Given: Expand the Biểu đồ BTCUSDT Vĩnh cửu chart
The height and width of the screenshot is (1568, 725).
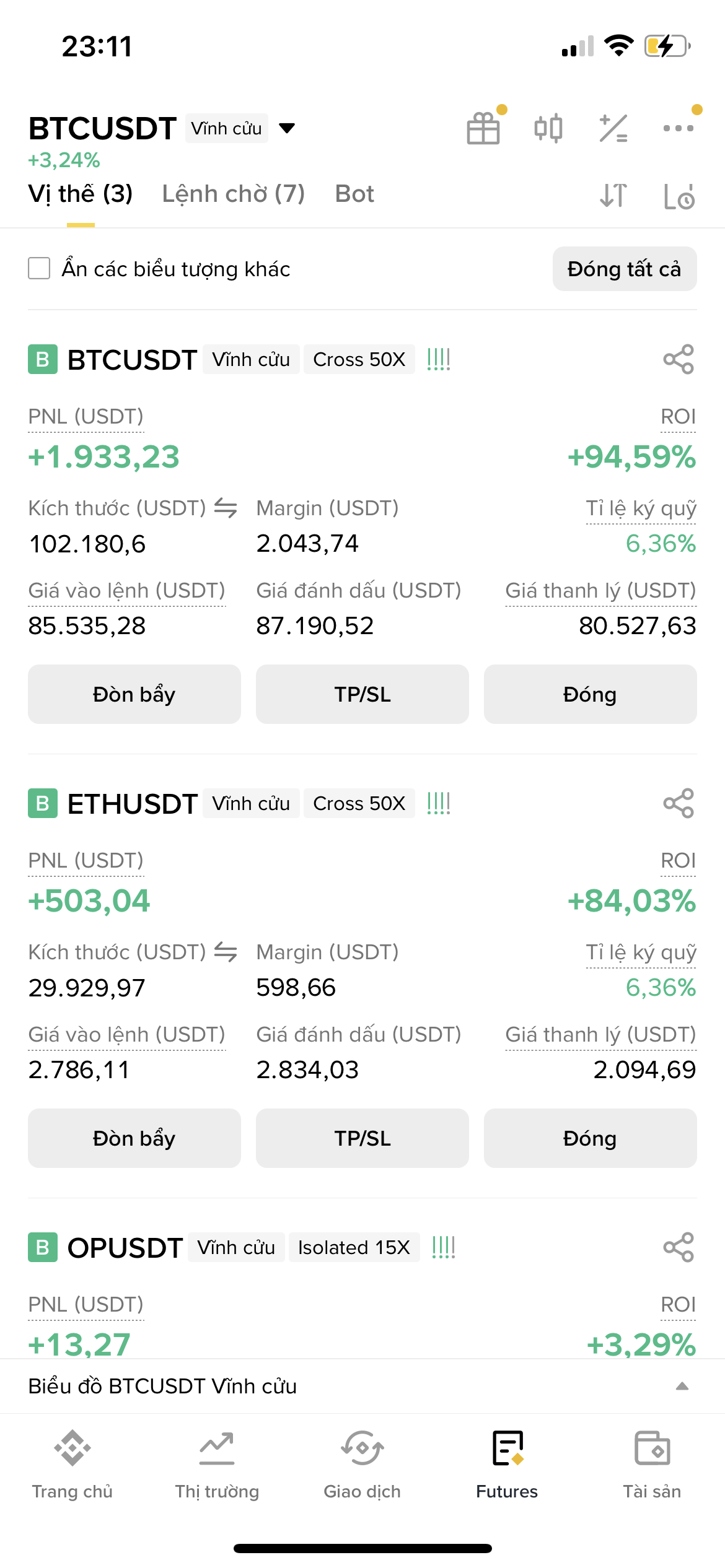Looking at the screenshot, I should tap(682, 1386).
